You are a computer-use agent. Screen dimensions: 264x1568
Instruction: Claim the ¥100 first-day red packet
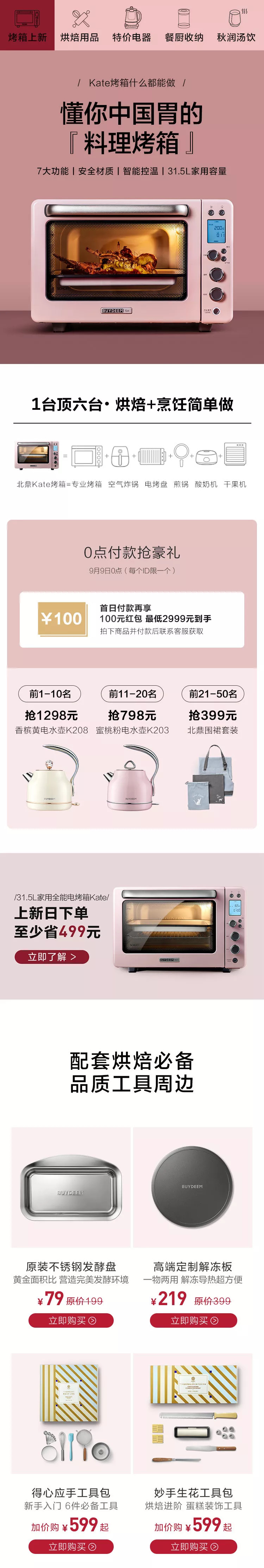pyautogui.click(x=132, y=618)
